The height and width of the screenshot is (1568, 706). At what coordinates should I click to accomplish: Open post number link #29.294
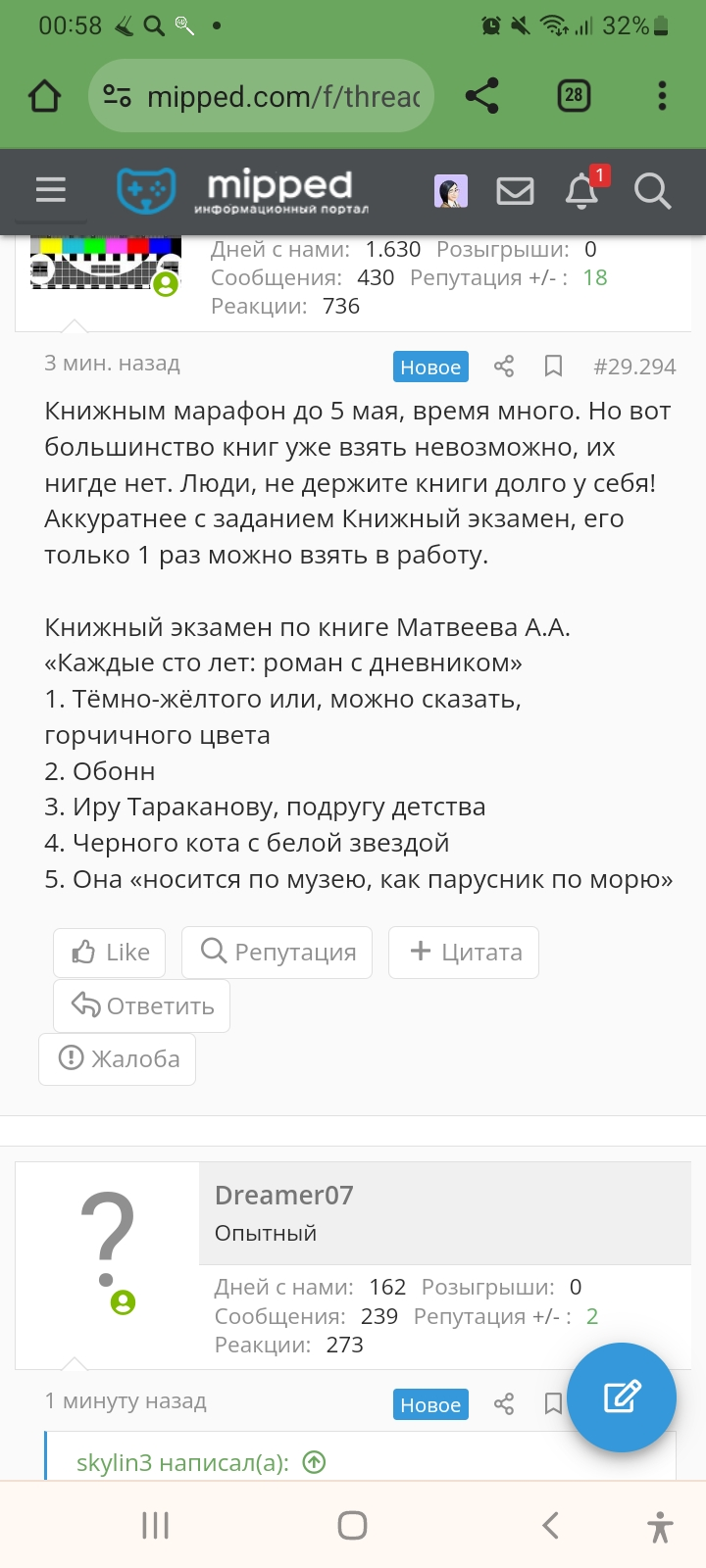click(634, 367)
